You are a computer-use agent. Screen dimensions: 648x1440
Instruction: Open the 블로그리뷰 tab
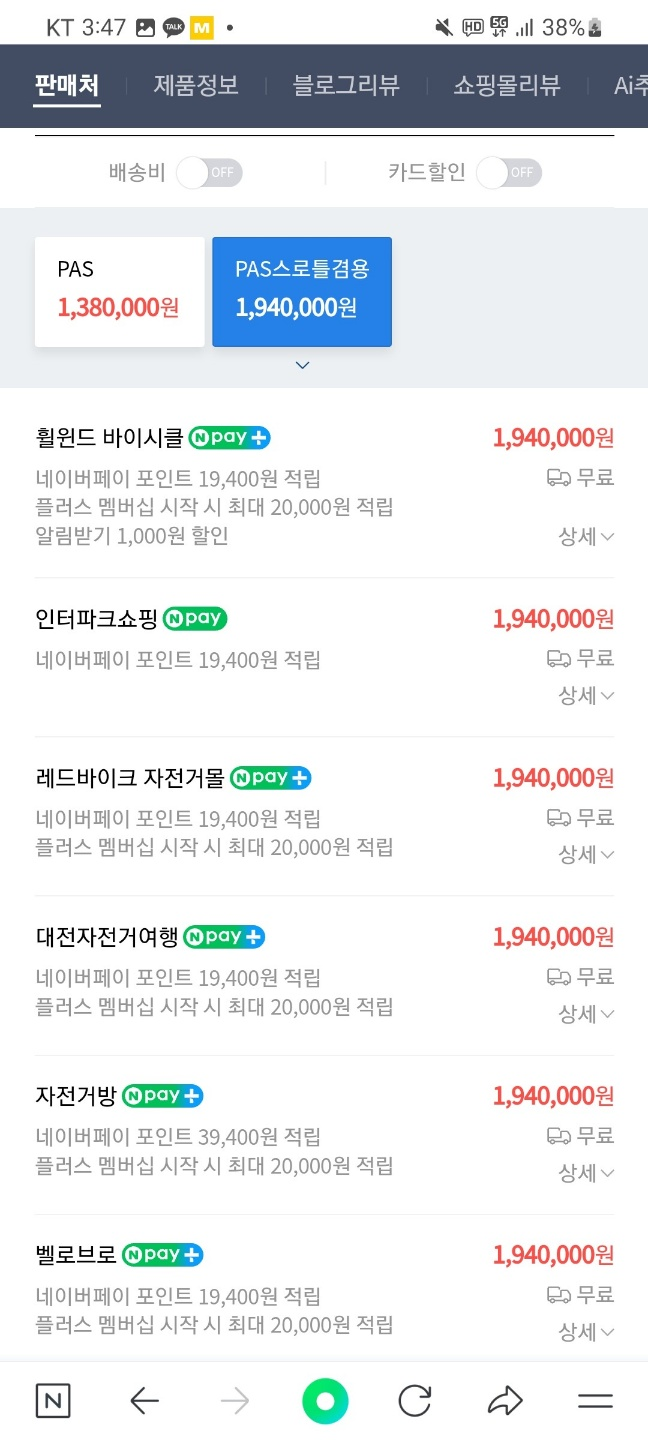tap(346, 86)
